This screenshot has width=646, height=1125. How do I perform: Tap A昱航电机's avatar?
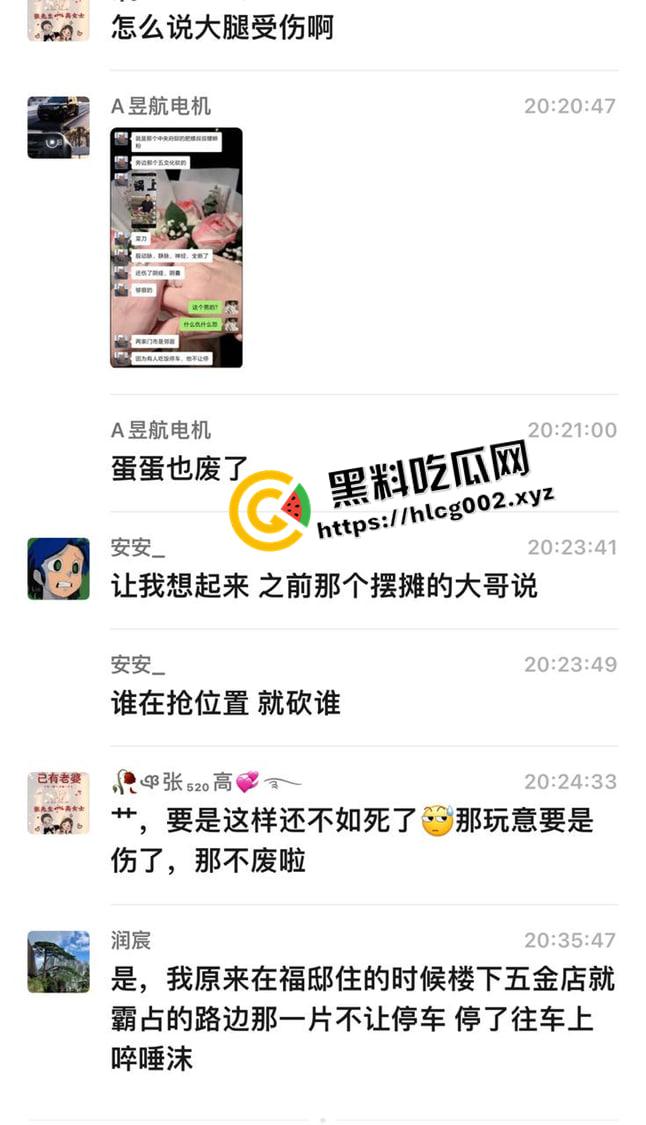click(x=58, y=127)
